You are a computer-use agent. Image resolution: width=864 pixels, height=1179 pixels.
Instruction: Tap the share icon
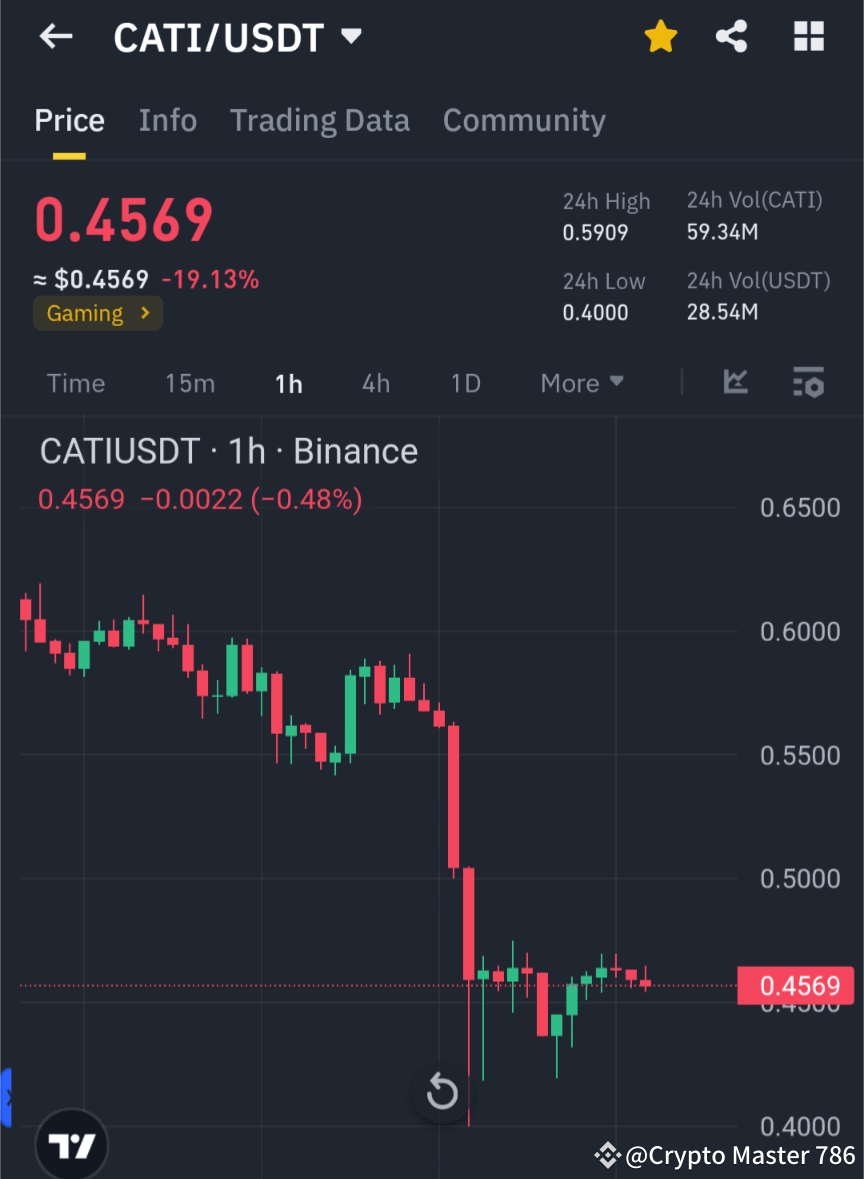pos(732,36)
